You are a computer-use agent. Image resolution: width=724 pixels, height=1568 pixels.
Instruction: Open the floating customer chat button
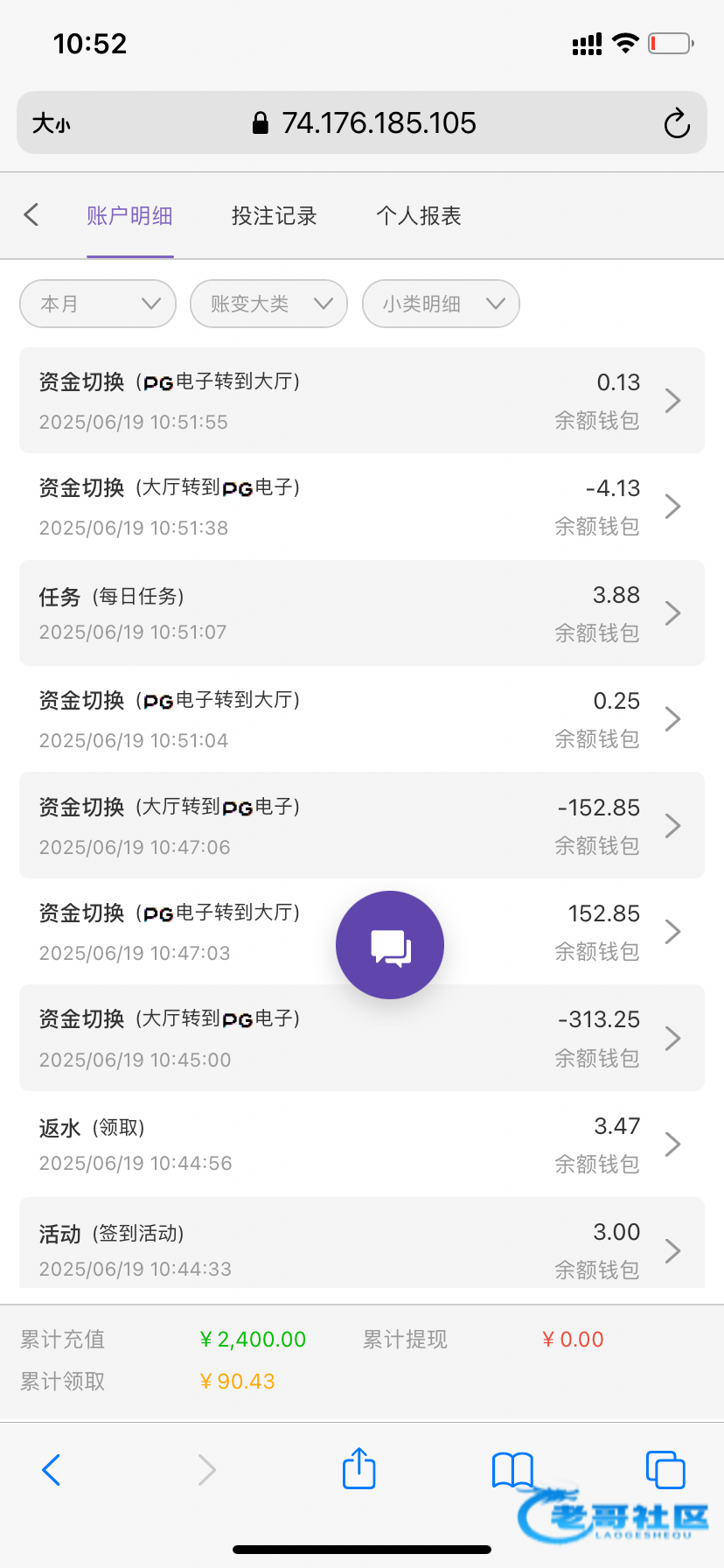click(x=390, y=945)
